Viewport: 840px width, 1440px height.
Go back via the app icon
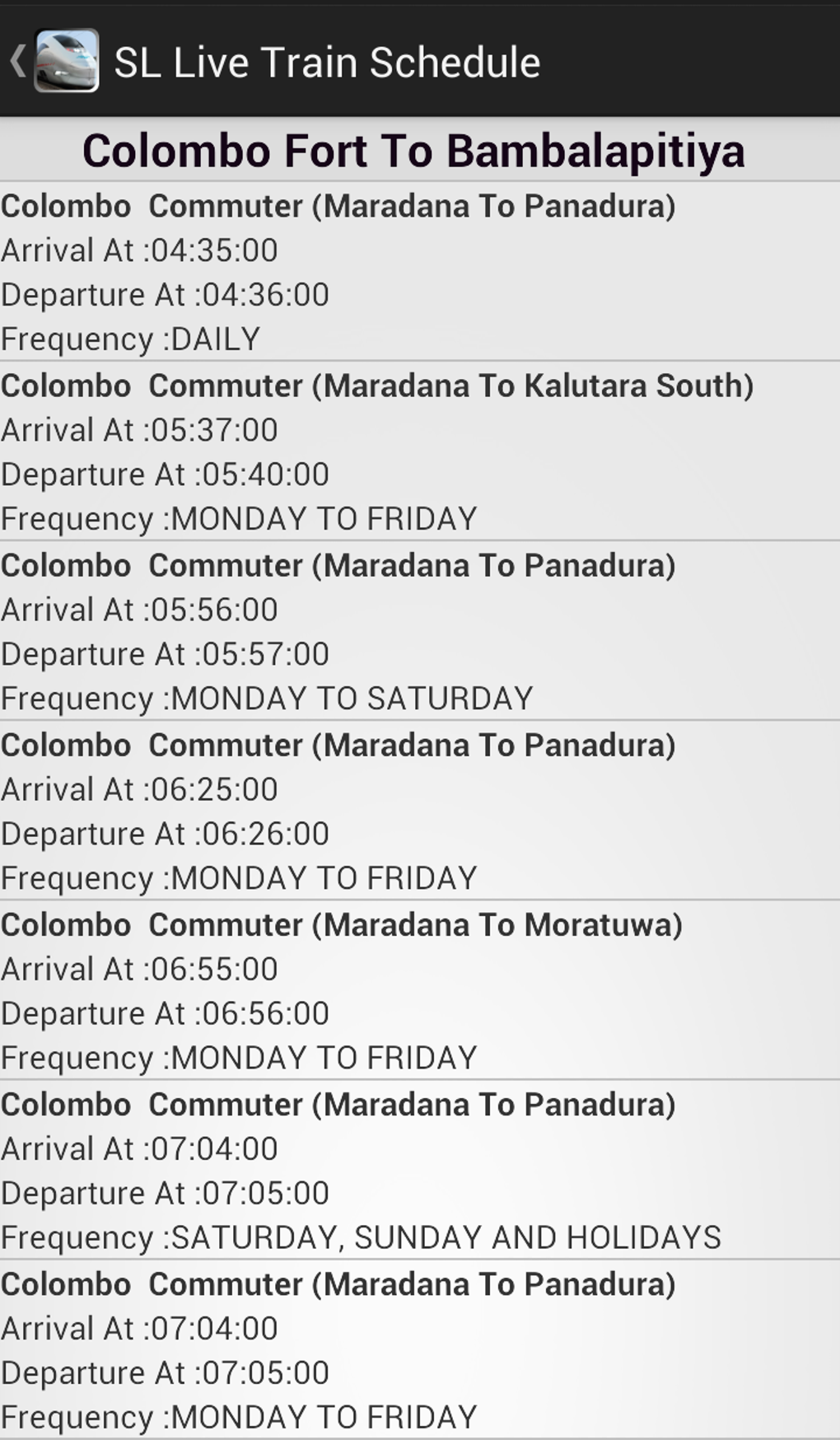click(x=54, y=61)
